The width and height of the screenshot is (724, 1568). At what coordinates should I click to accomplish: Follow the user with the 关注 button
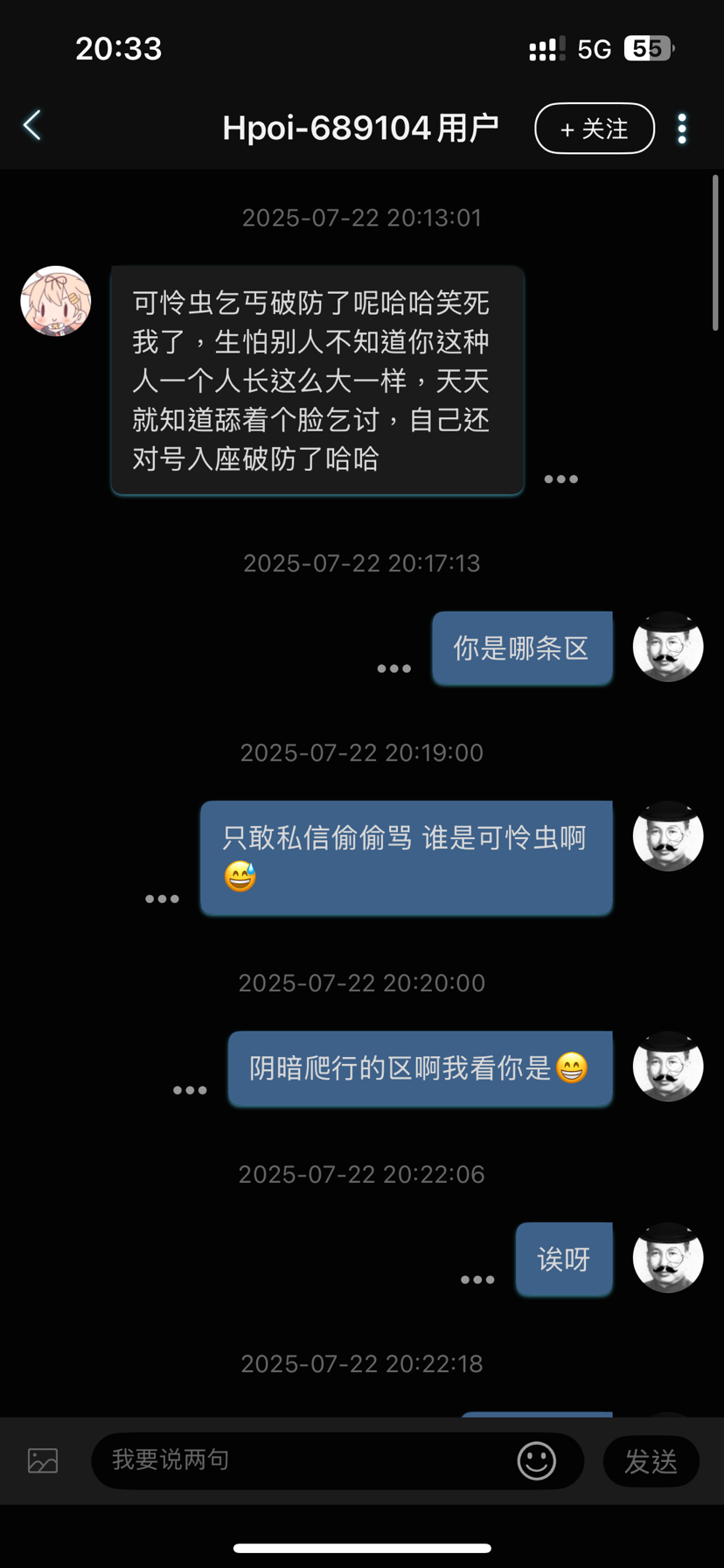point(595,129)
